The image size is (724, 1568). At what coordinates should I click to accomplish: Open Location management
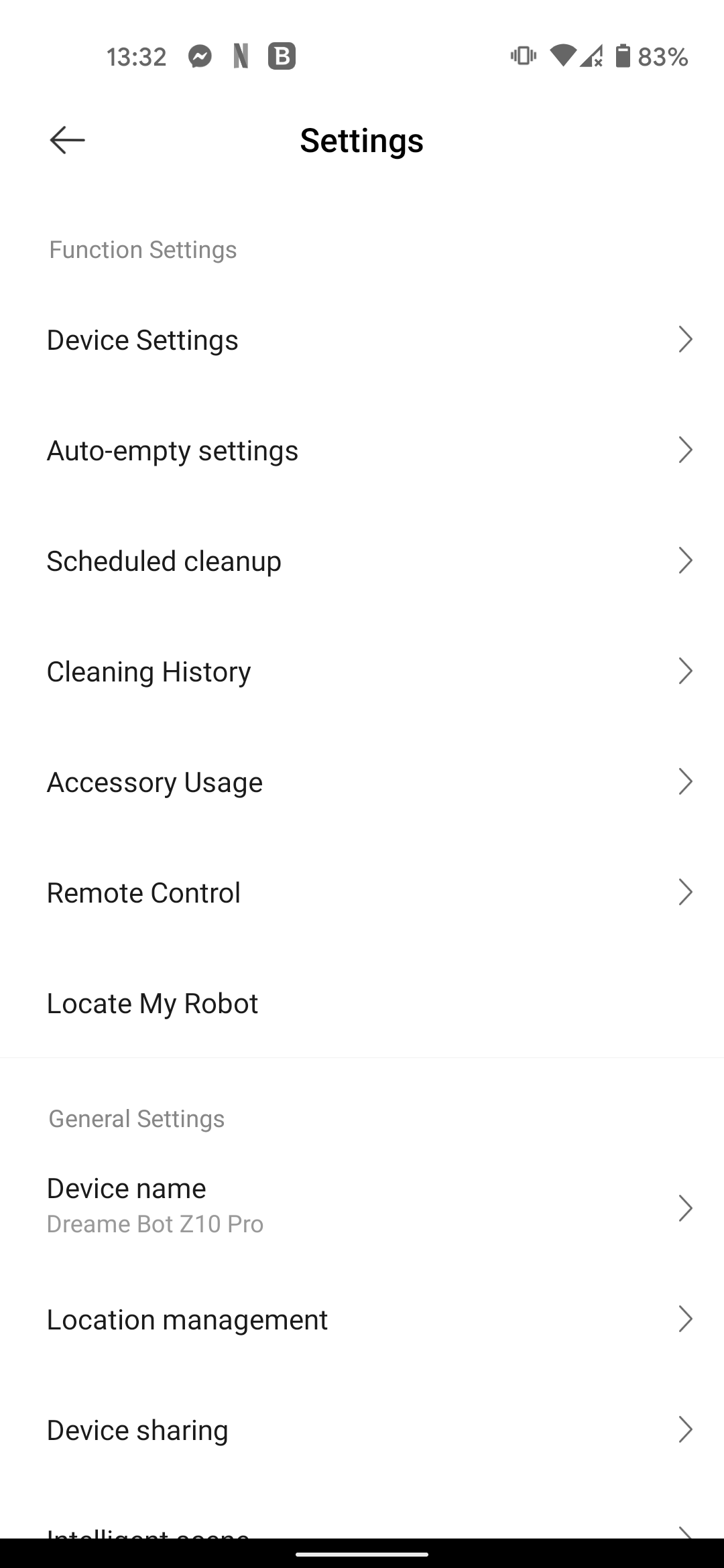coord(362,1319)
